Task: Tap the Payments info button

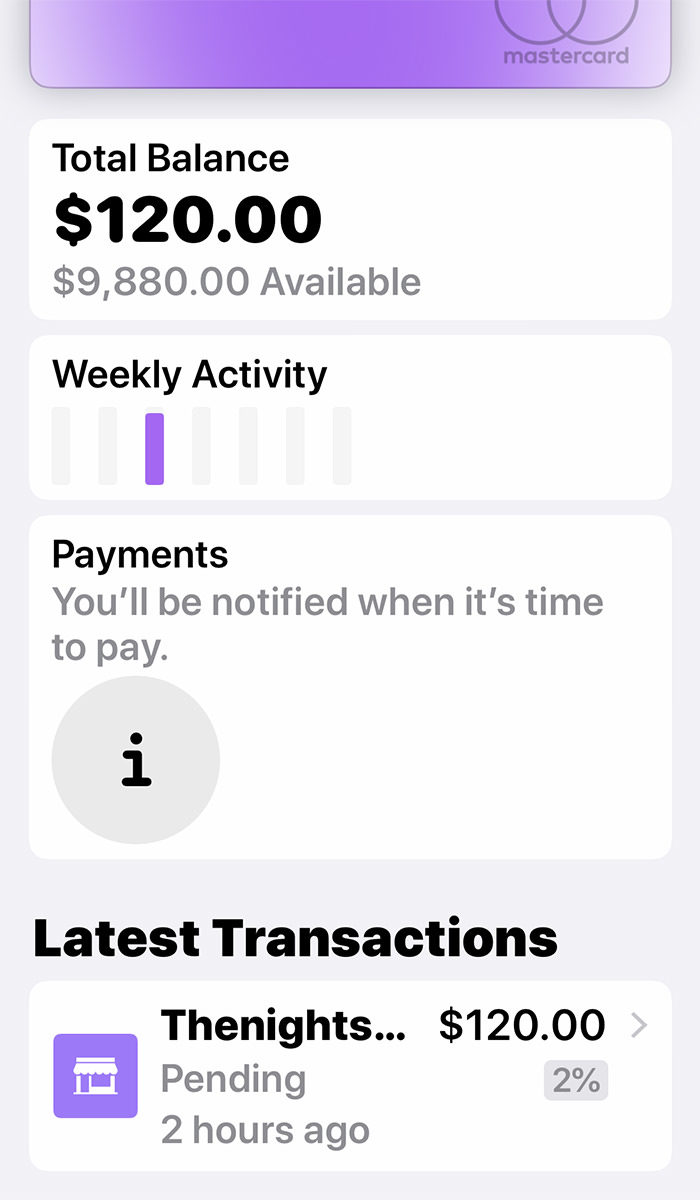Action: [136, 760]
